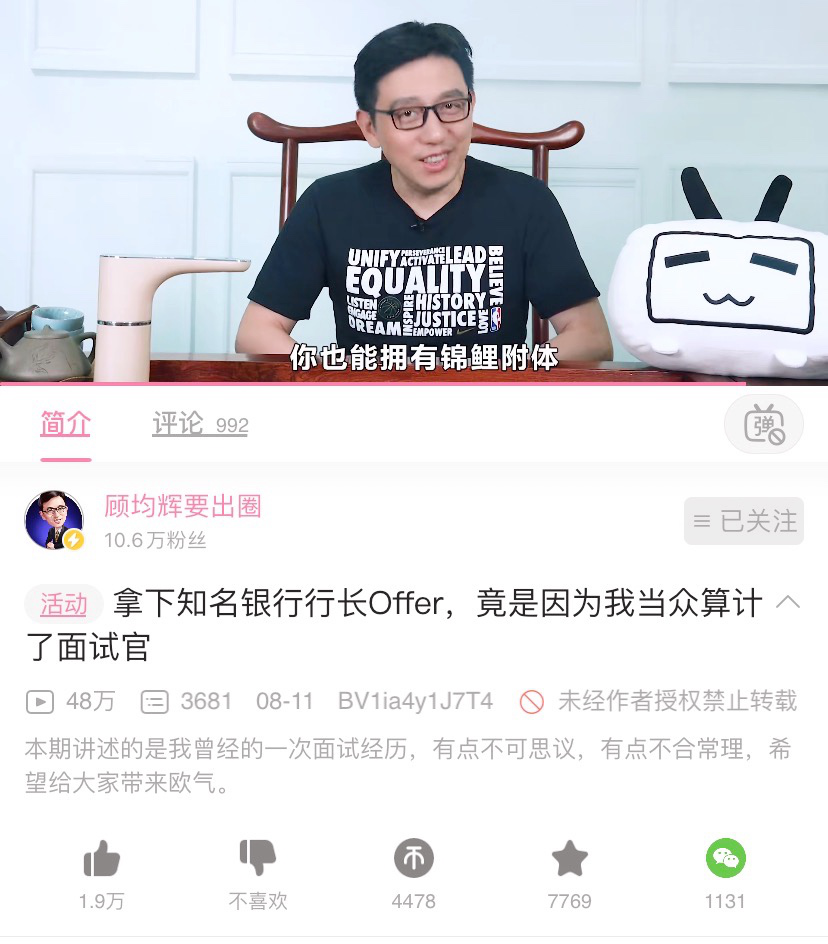
Task: Open the 活动 tag
Action: [63, 604]
